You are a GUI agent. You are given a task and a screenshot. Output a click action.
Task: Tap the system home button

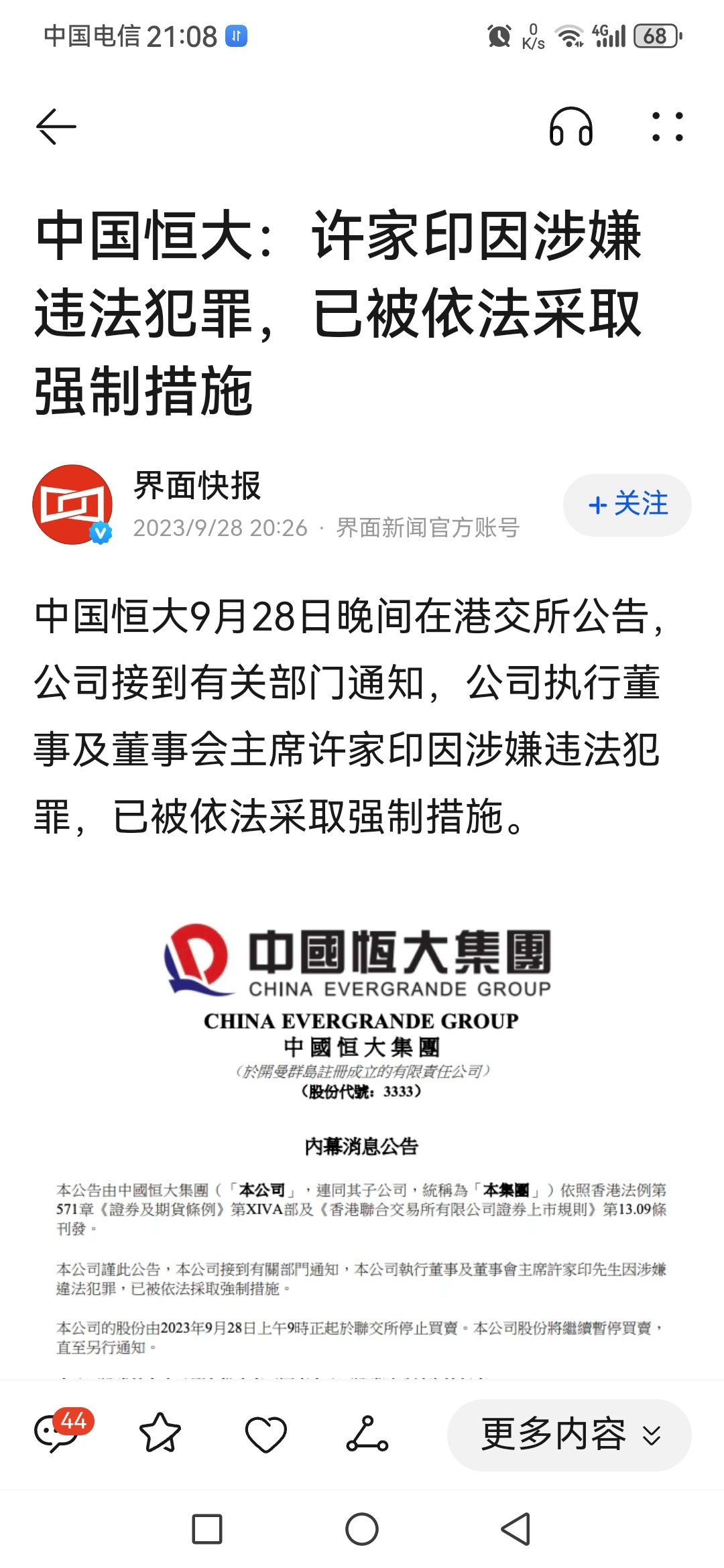(x=362, y=1529)
